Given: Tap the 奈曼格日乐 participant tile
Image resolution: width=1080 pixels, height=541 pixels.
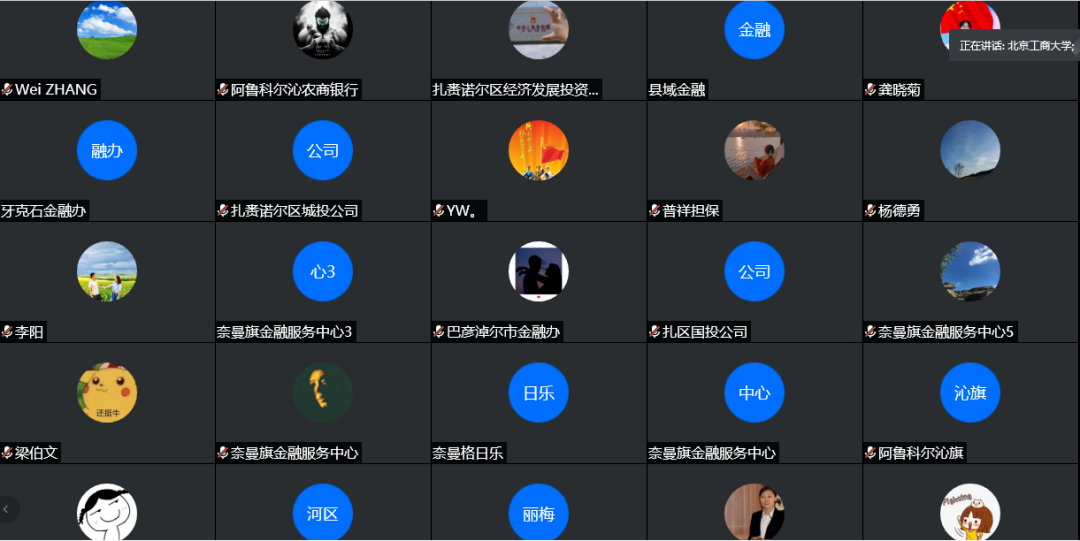Looking at the screenshot, I should tap(538, 402).
